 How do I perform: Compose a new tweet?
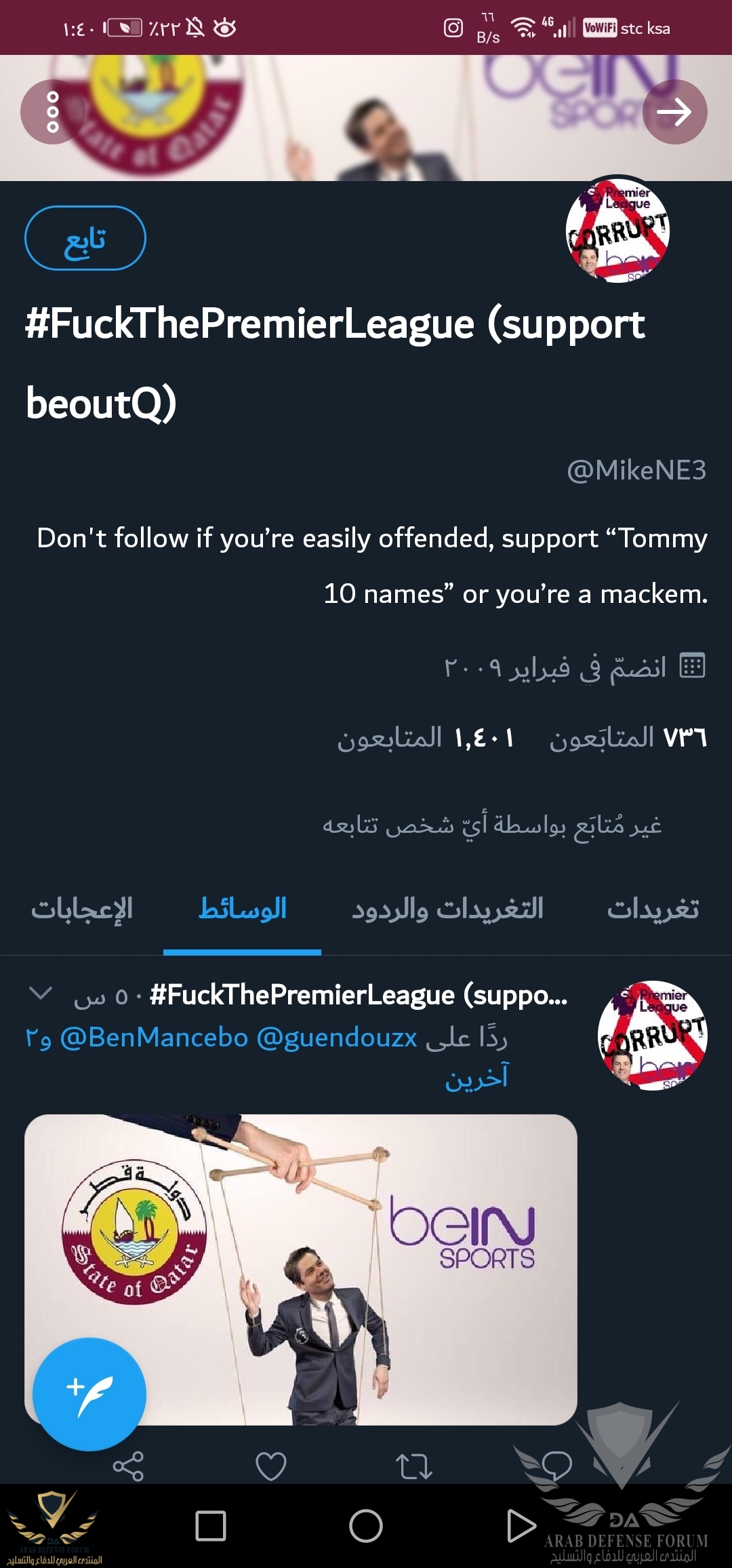click(89, 1394)
